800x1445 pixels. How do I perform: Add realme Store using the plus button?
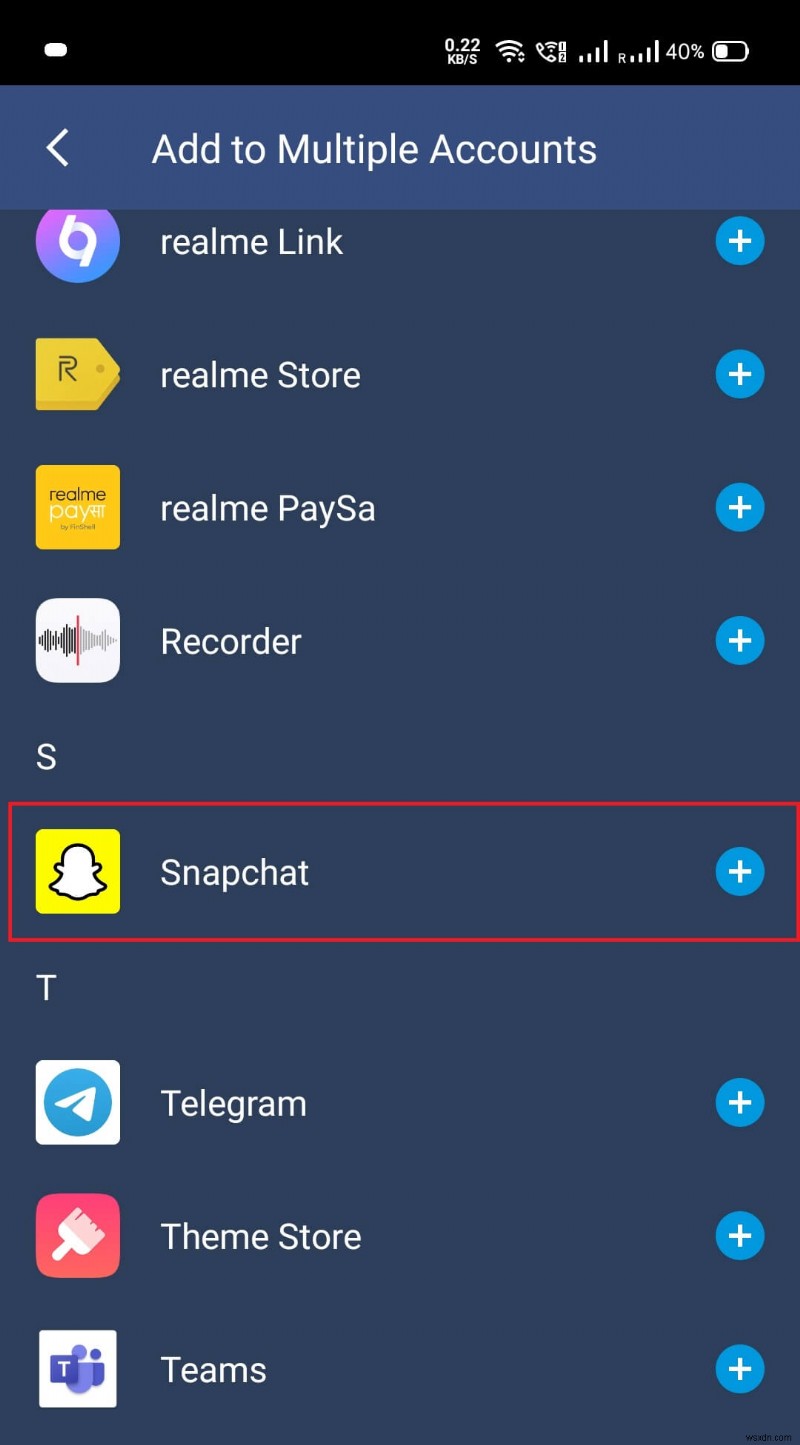pyautogui.click(x=740, y=374)
